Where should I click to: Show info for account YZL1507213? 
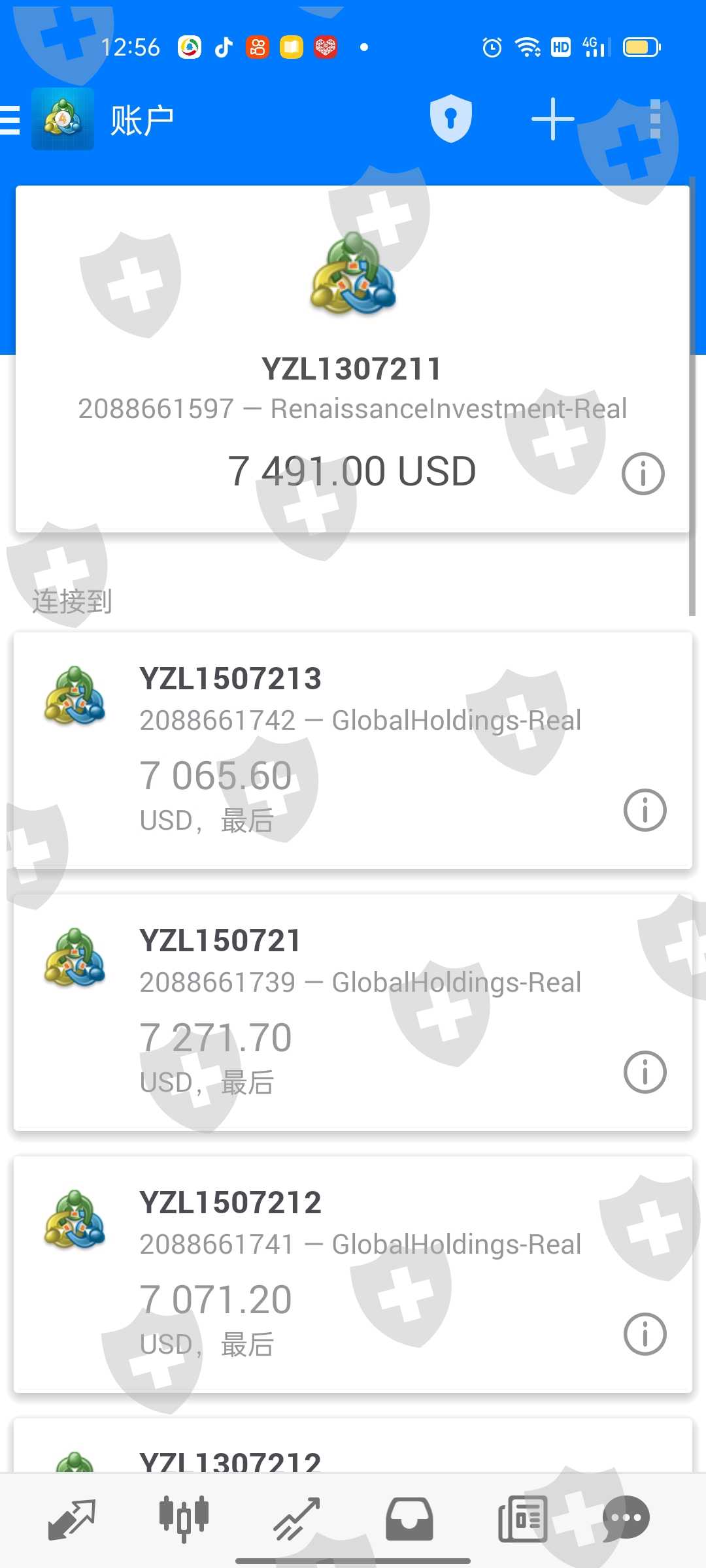pyautogui.click(x=645, y=810)
